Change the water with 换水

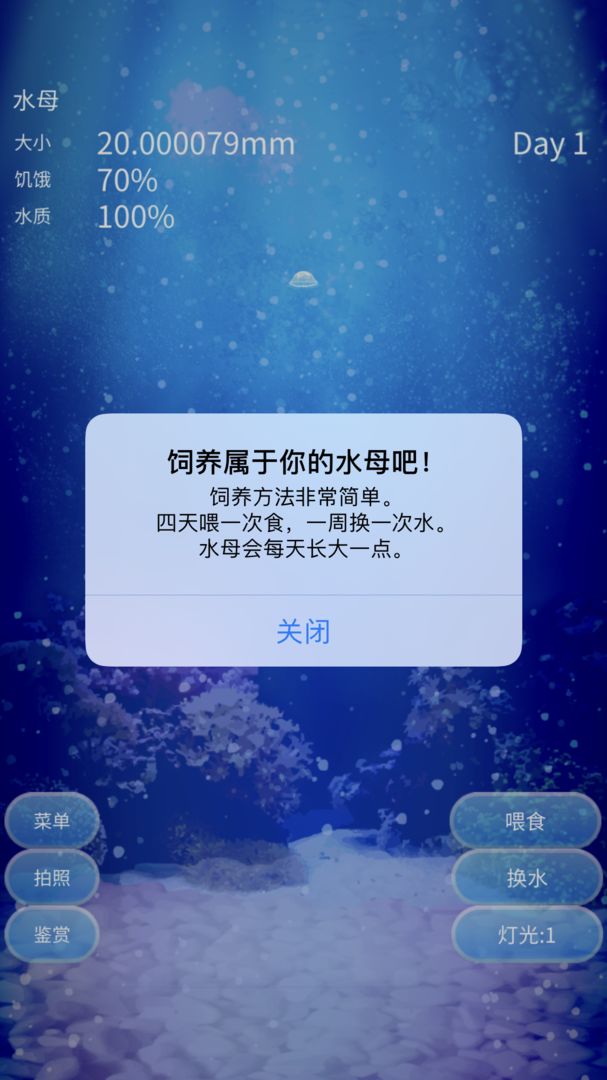(x=525, y=878)
